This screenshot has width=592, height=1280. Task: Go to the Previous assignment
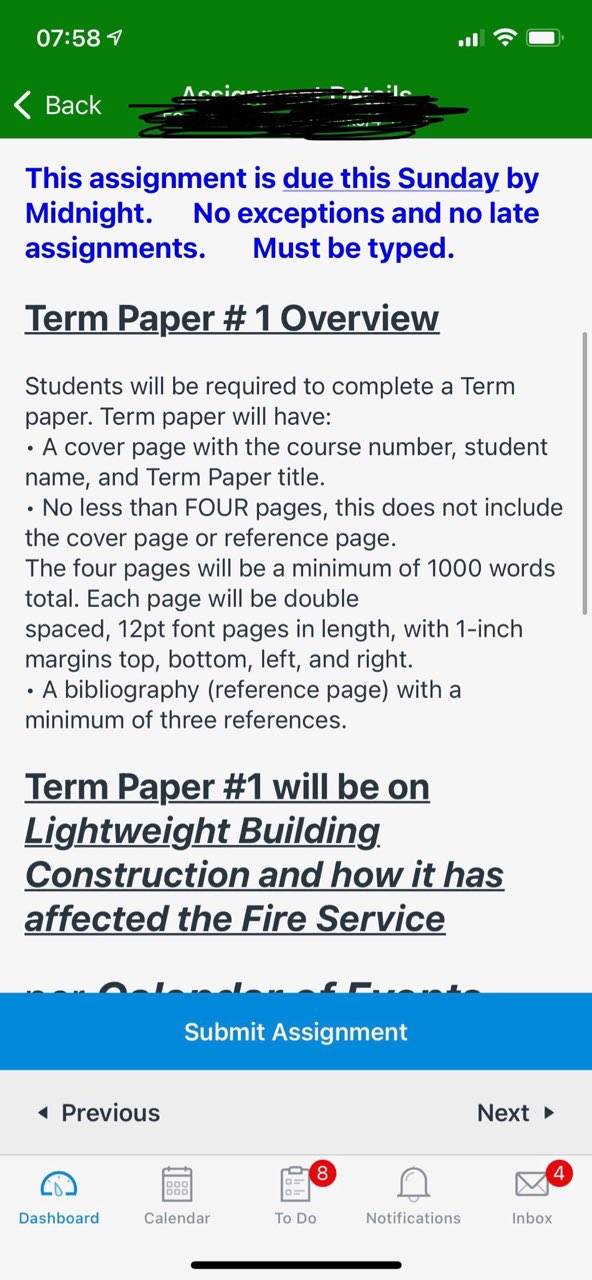98,1113
